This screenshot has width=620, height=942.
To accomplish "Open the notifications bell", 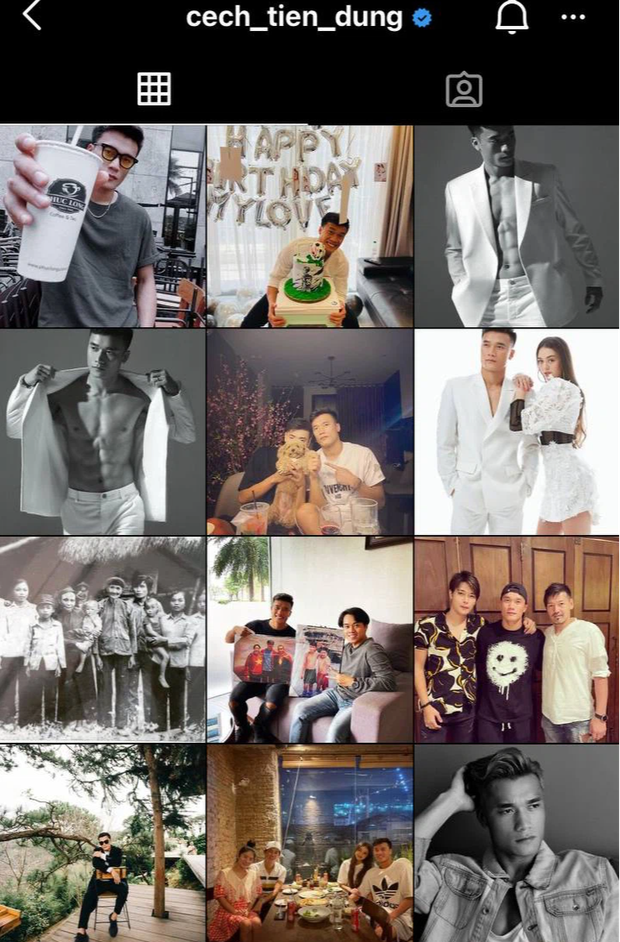I will click(511, 17).
